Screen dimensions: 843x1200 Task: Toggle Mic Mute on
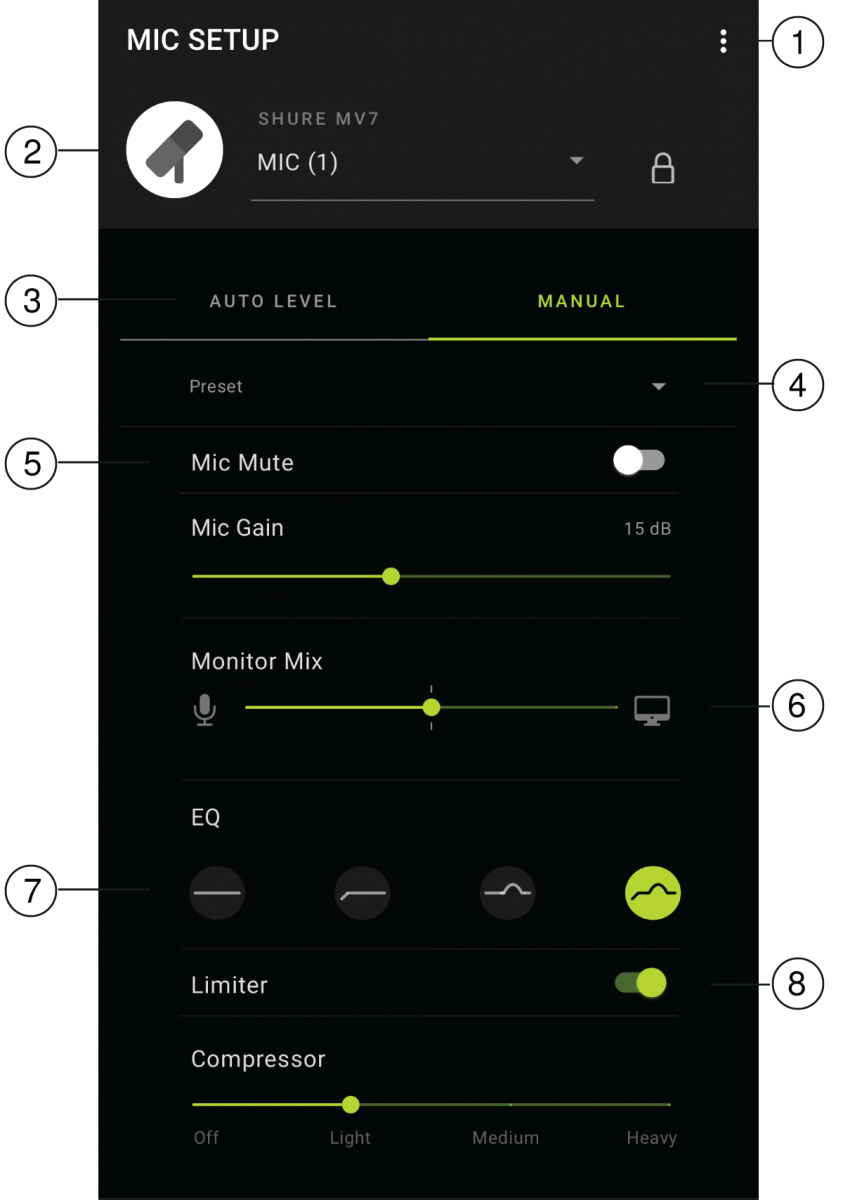pyautogui.click(x=639, y=460)
